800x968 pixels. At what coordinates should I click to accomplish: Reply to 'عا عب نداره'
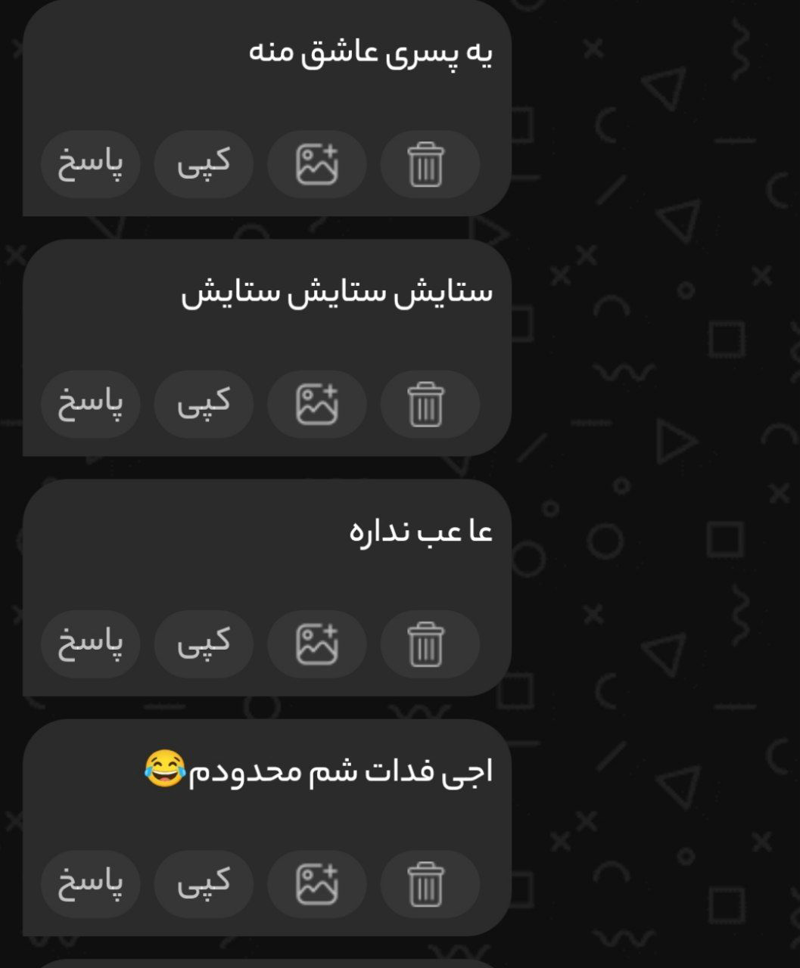(90, 644)
